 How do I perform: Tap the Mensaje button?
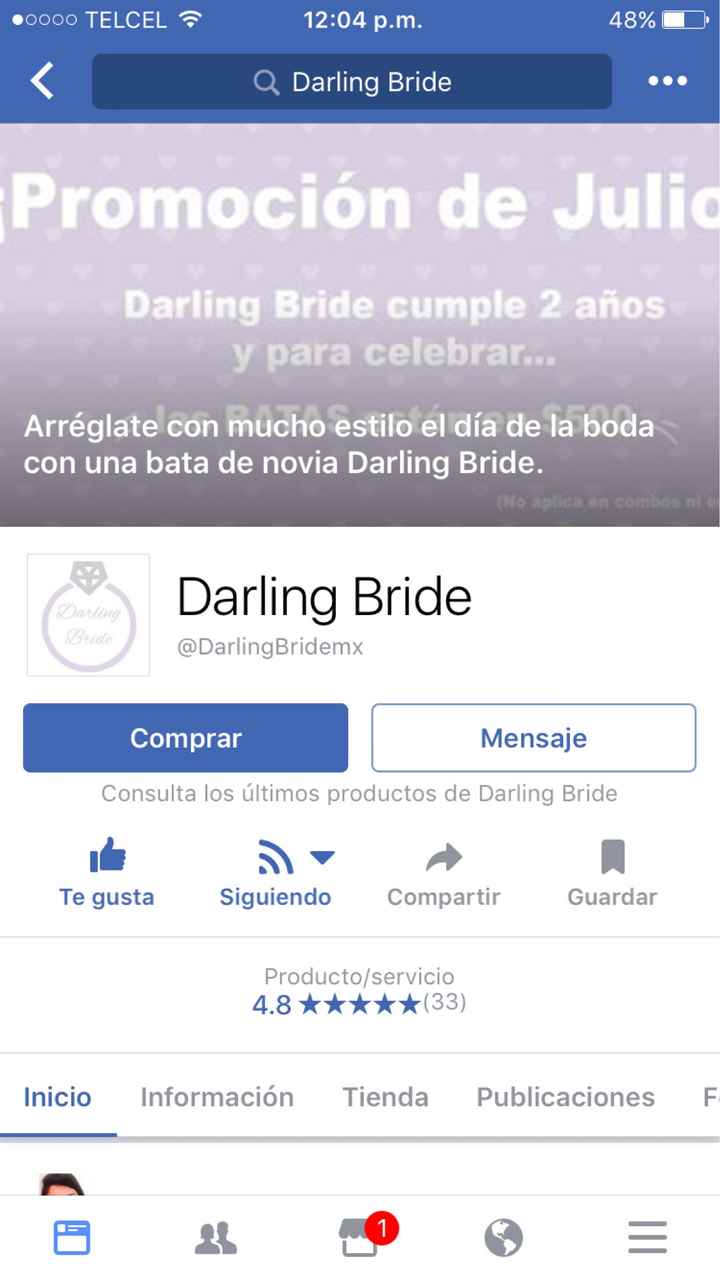click(x=533, y=737)
